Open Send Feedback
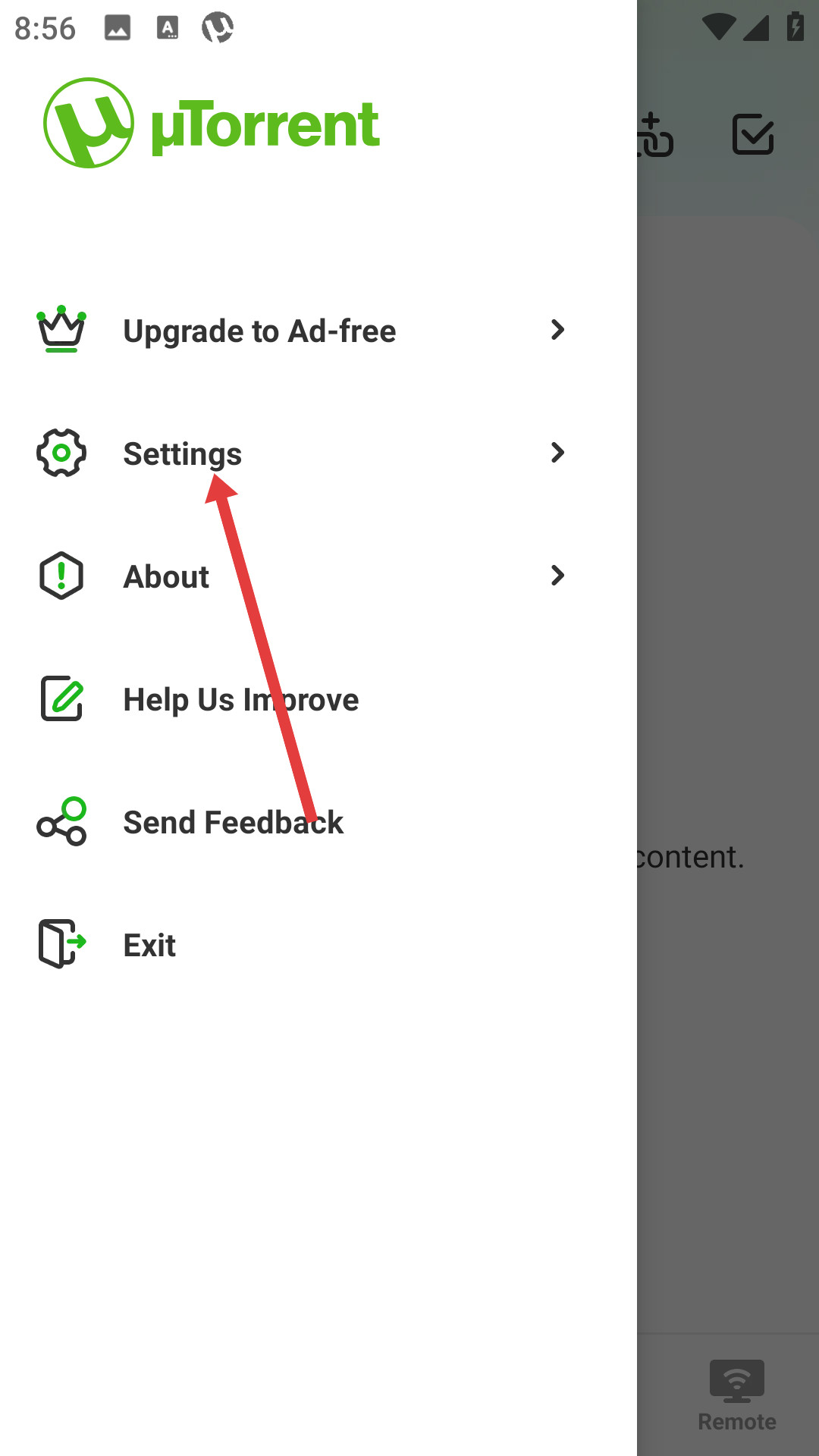Screen dimensions: 819x1456 (233, 823)
